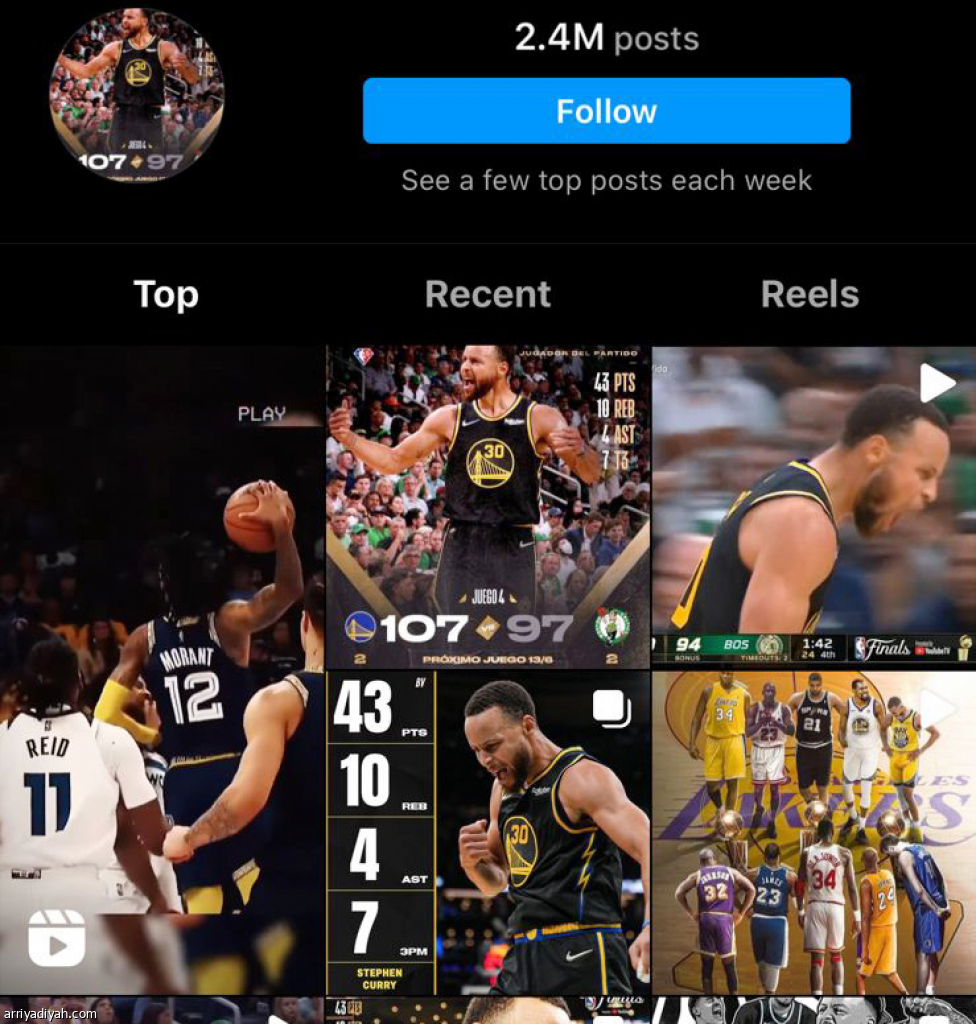Follow this hashtag

pos(606,111)
